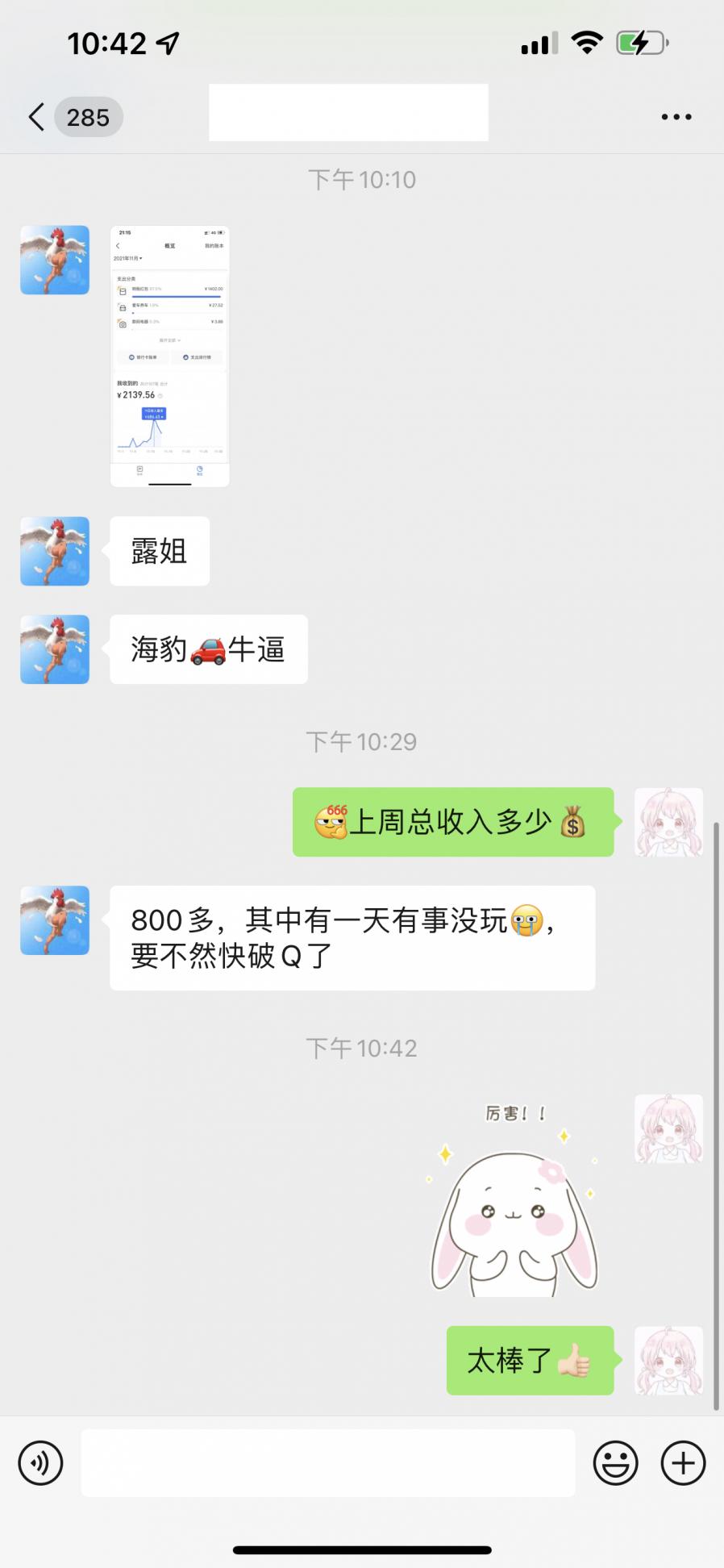Tap the unread count badge showing 285
Screen dimensions: 724x1568
pos(89,117)
